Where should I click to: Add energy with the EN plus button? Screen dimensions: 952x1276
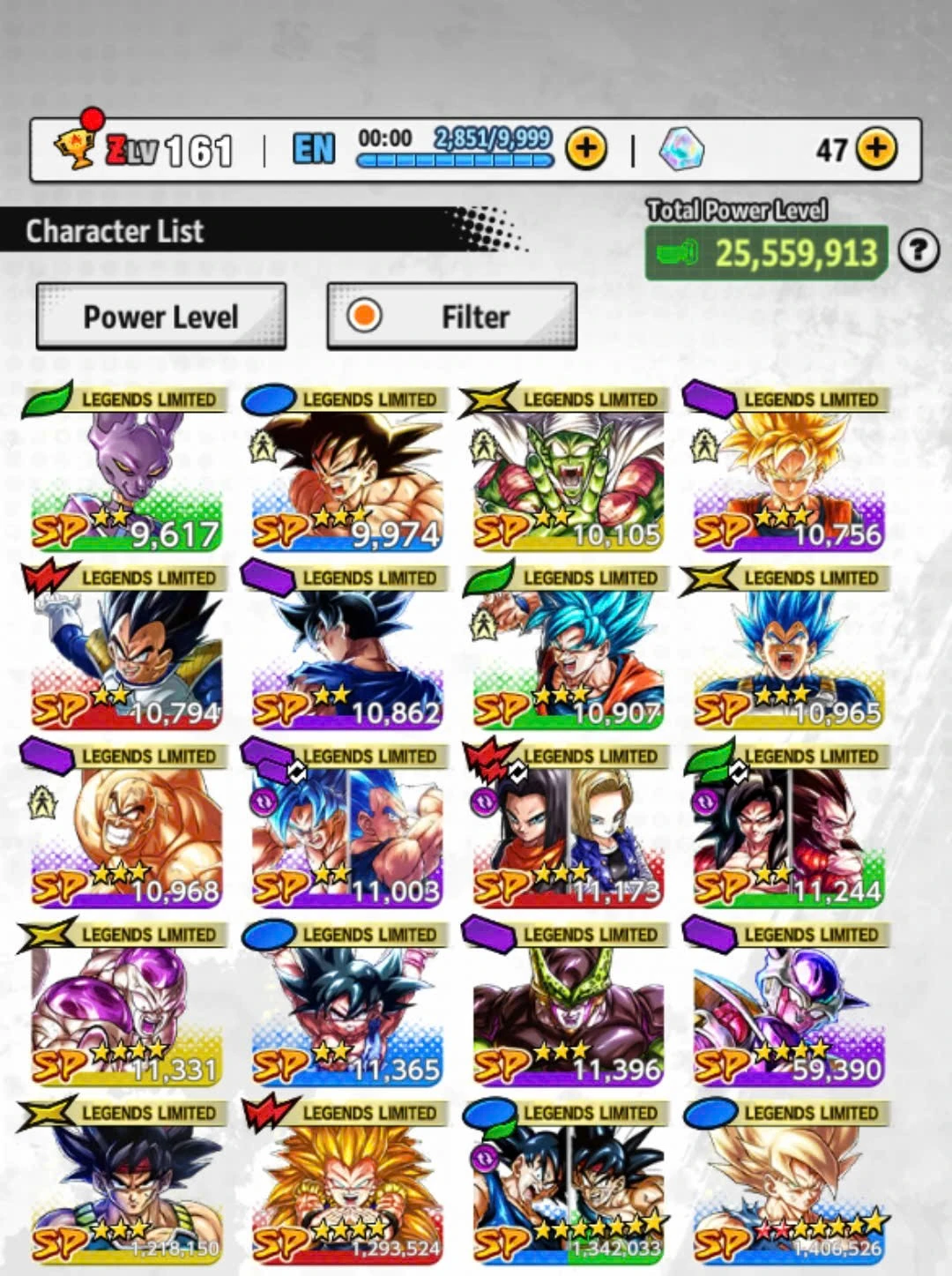pyautogui.click(x=586, y=149)
